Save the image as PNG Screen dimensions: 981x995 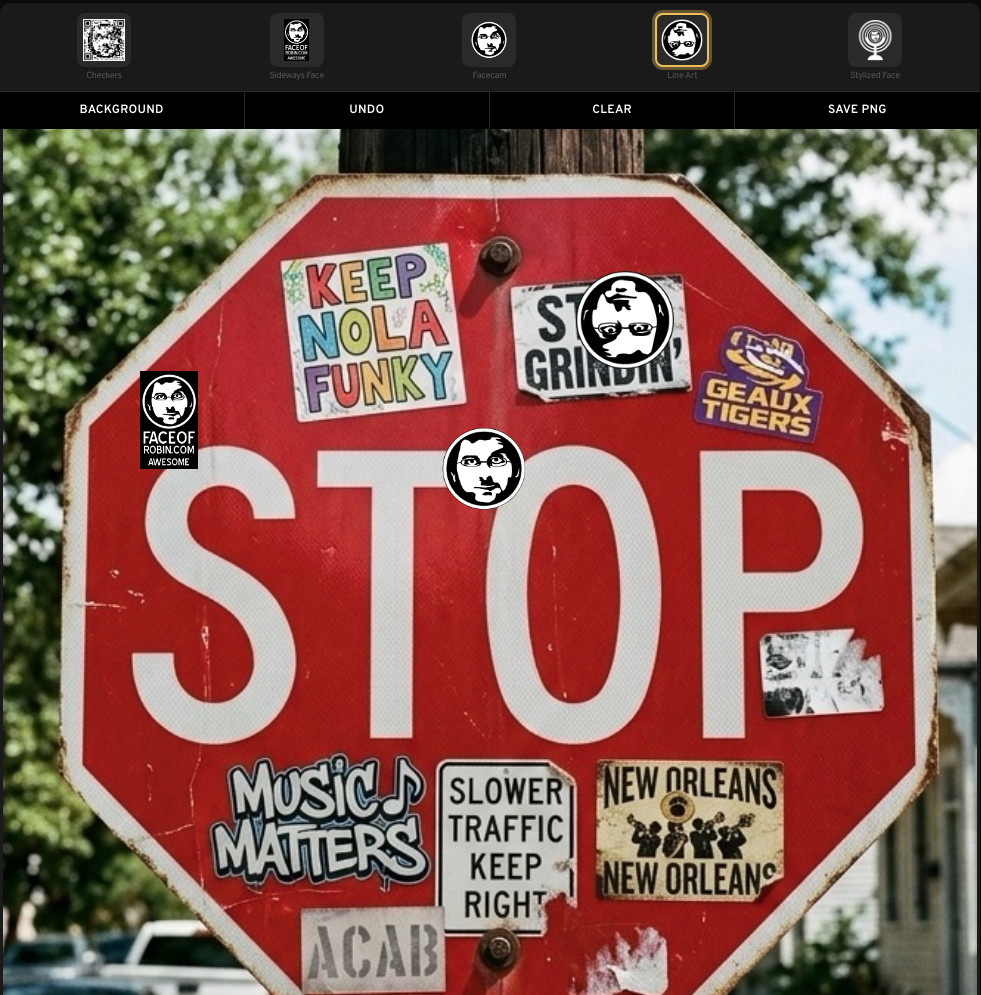point(857,109)
